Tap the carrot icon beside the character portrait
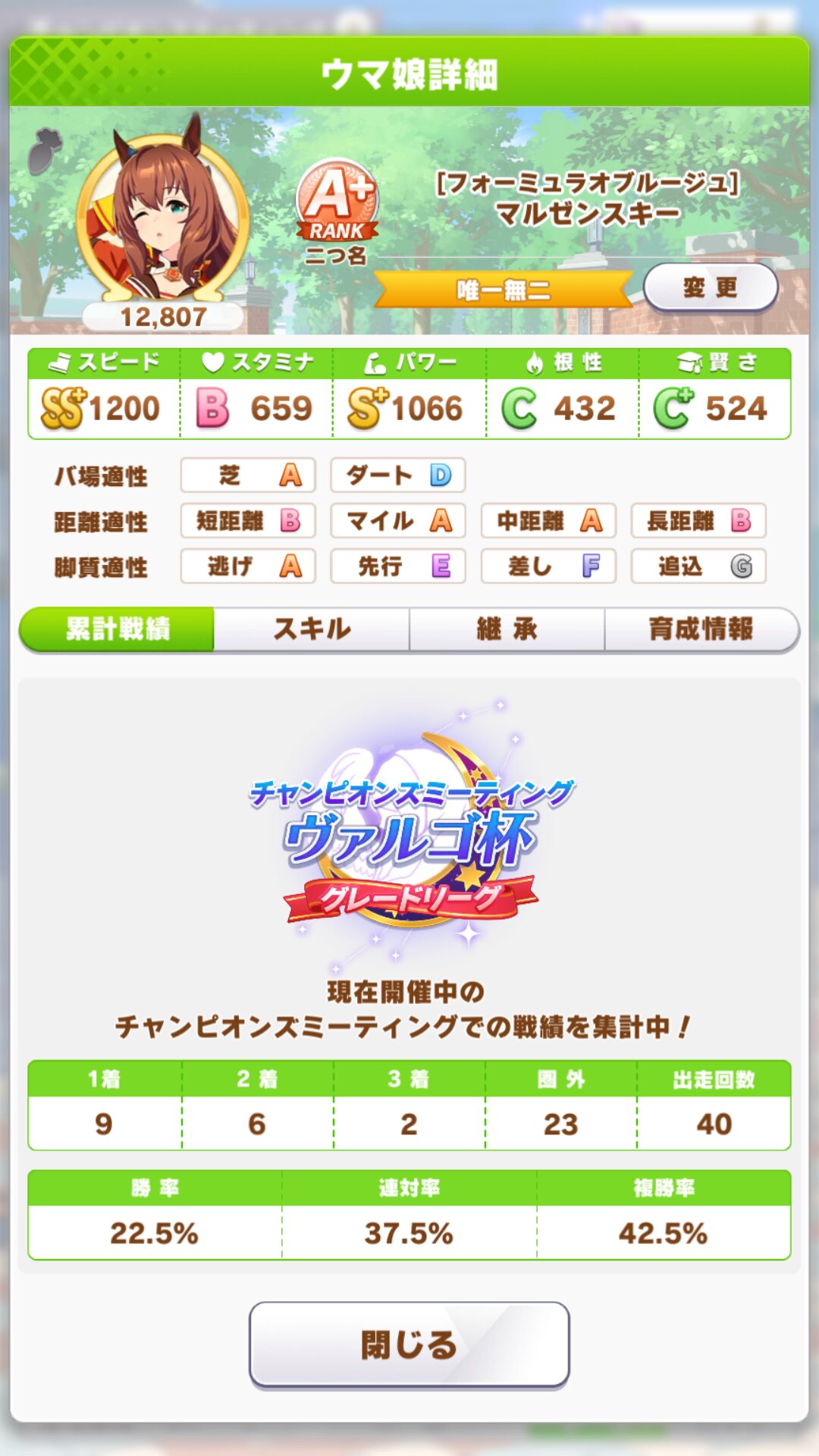 [45, 150]
